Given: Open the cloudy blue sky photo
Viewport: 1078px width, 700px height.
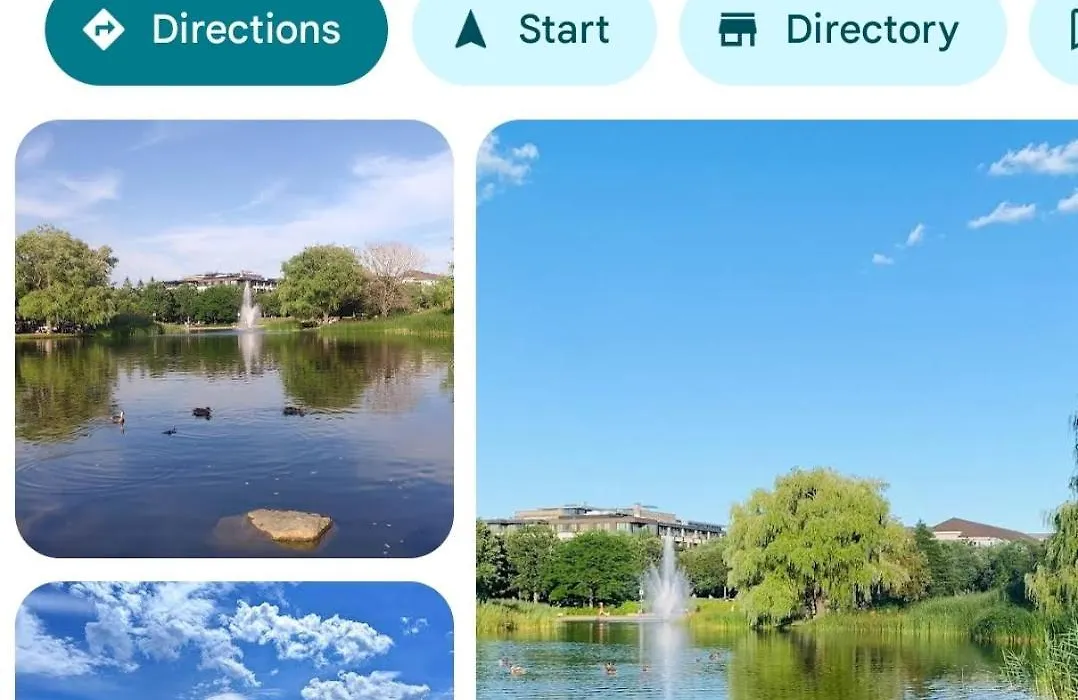Looking at the screenshot, I should (234, 642).
